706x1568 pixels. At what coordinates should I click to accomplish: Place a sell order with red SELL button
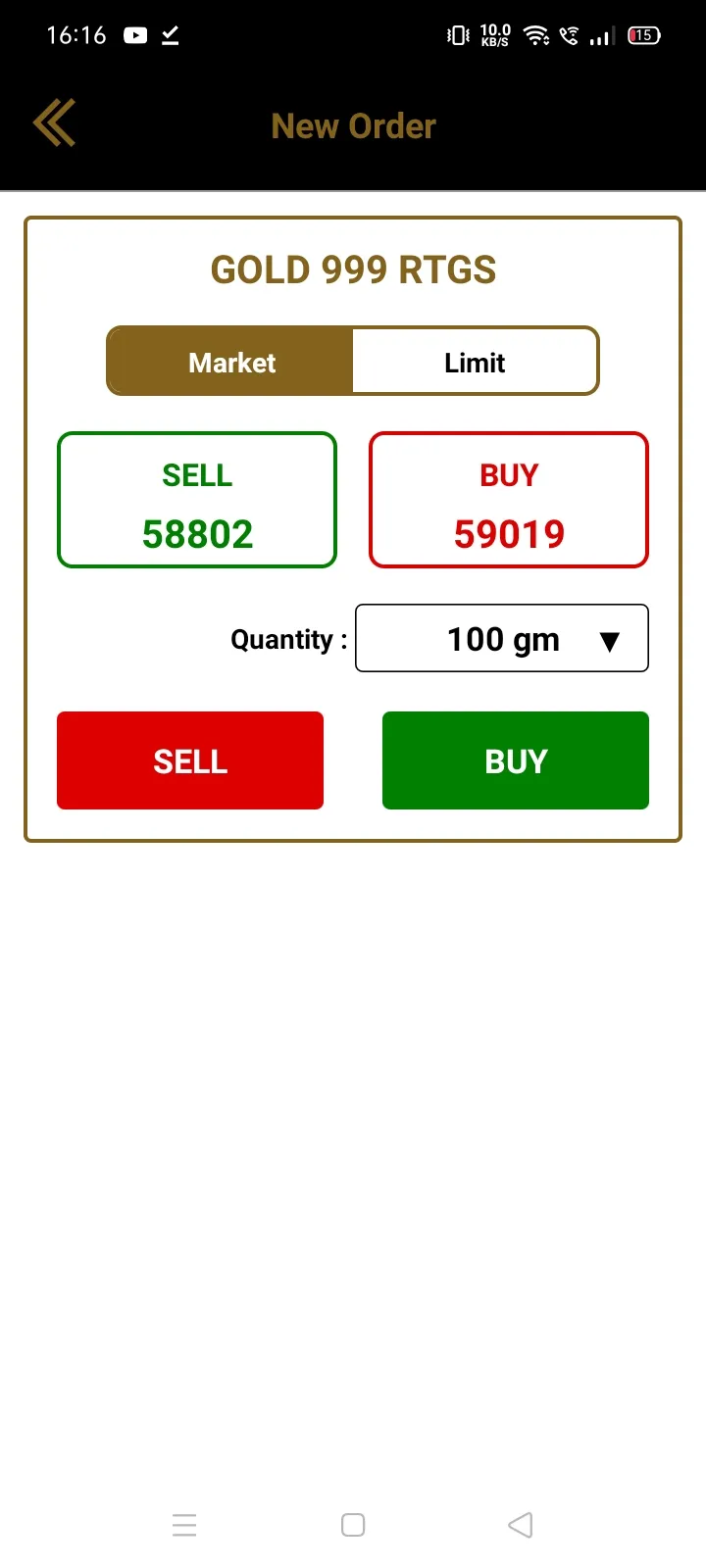pyautogui.click(x=190, y=760)
